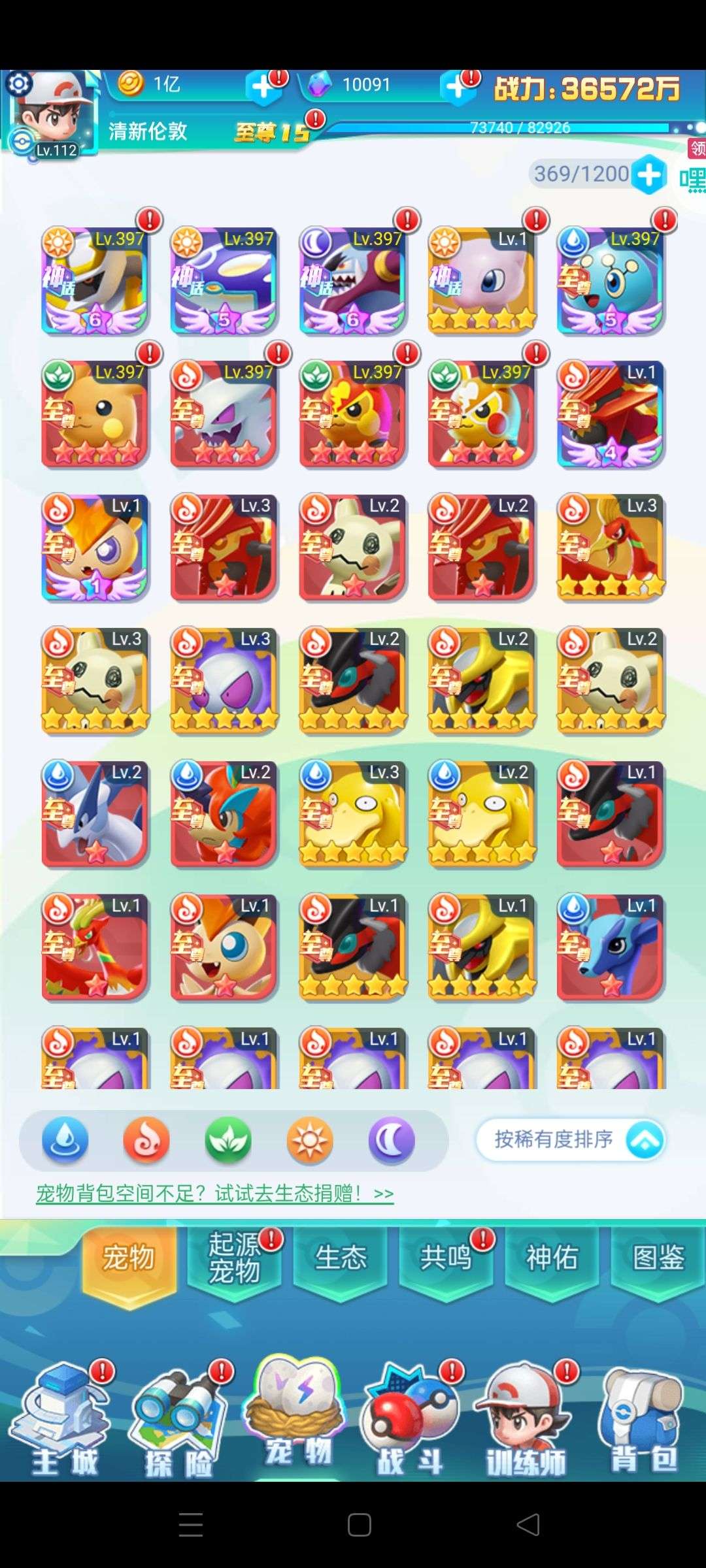Filter pets by the sun element icon
The image size is (706, 1568).
(310, 1141)
